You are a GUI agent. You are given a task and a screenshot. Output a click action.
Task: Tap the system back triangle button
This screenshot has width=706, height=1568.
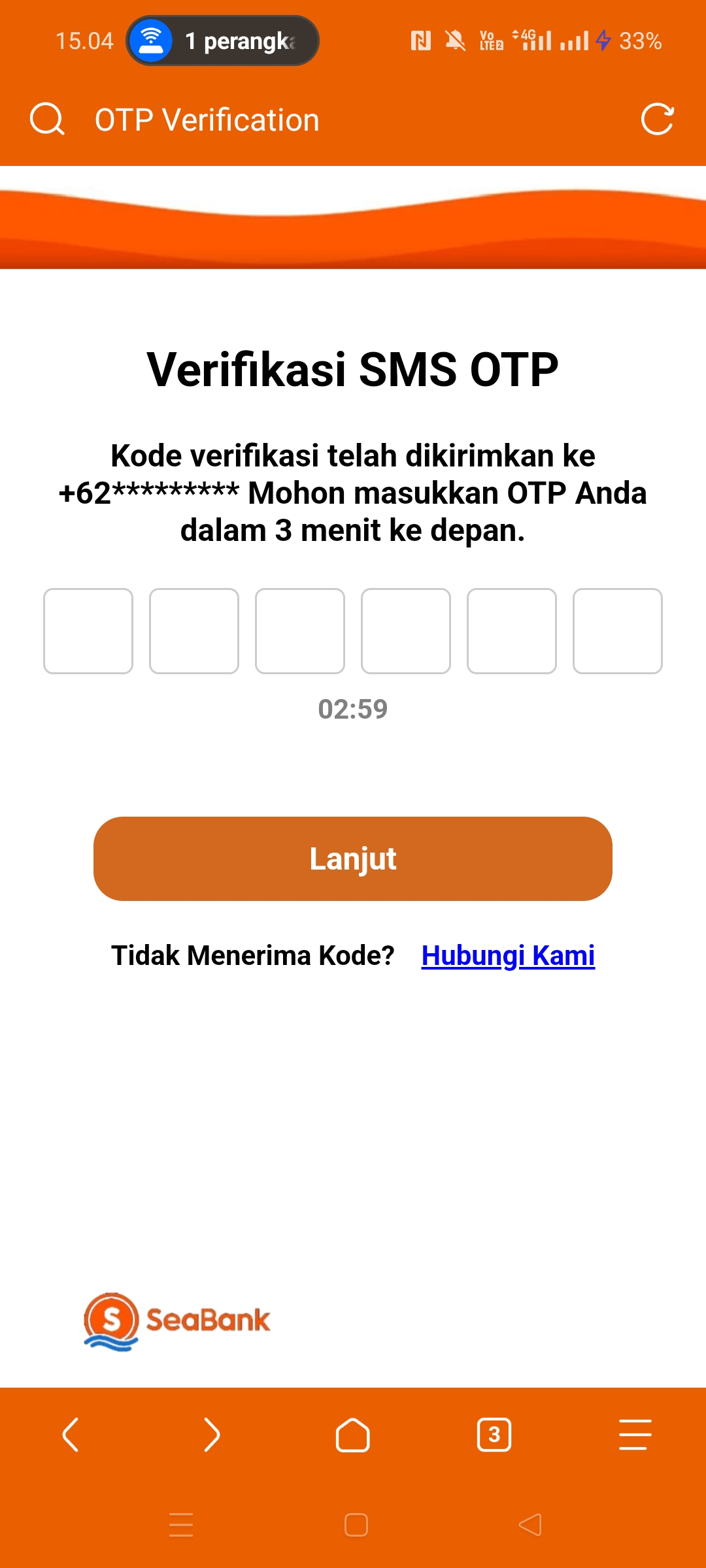click(x=530, y=1525)
